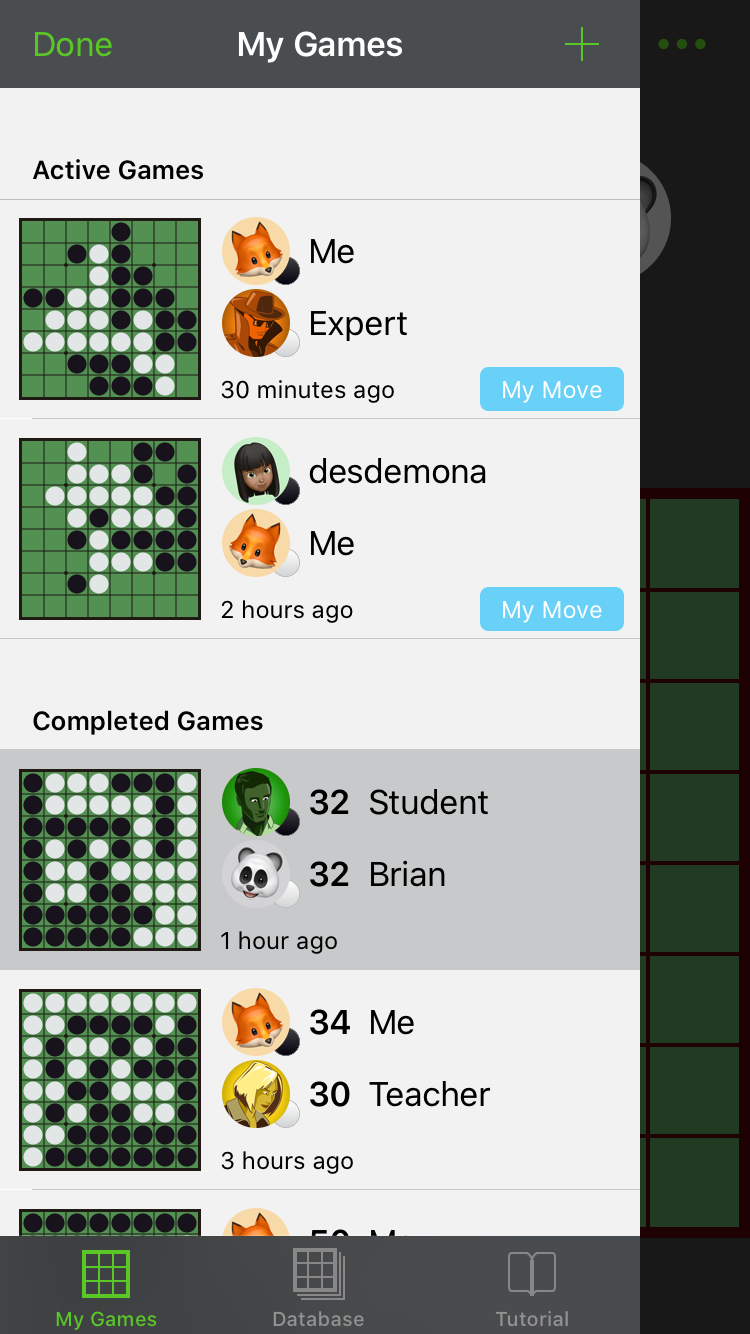Viewport: 750px width, 1334px height.
Task: Open completed game Me vs Teacher
Action: 320,1080
